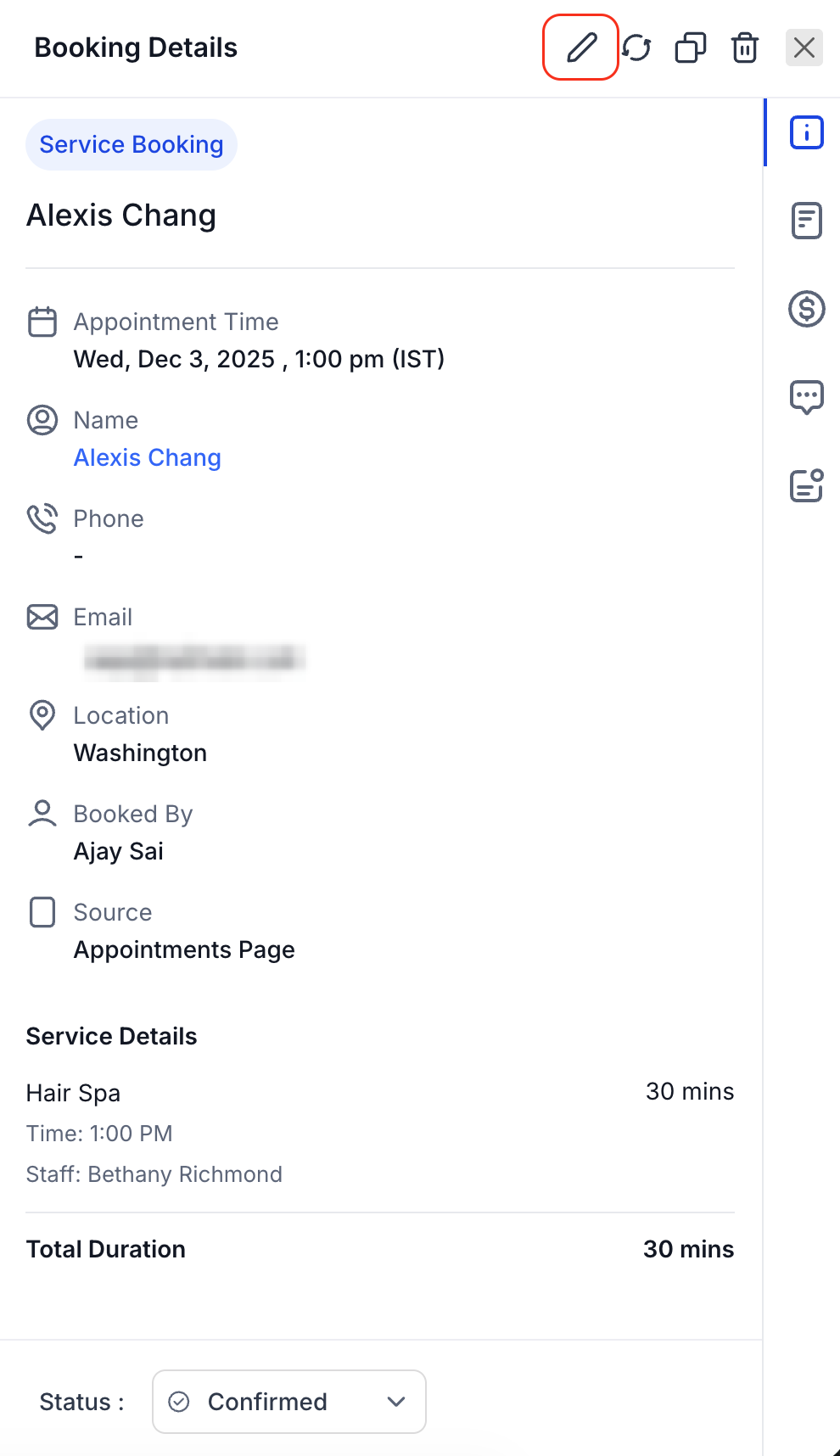Duplicate this booking
This screenshot has width=840, height=1456.
691,48
